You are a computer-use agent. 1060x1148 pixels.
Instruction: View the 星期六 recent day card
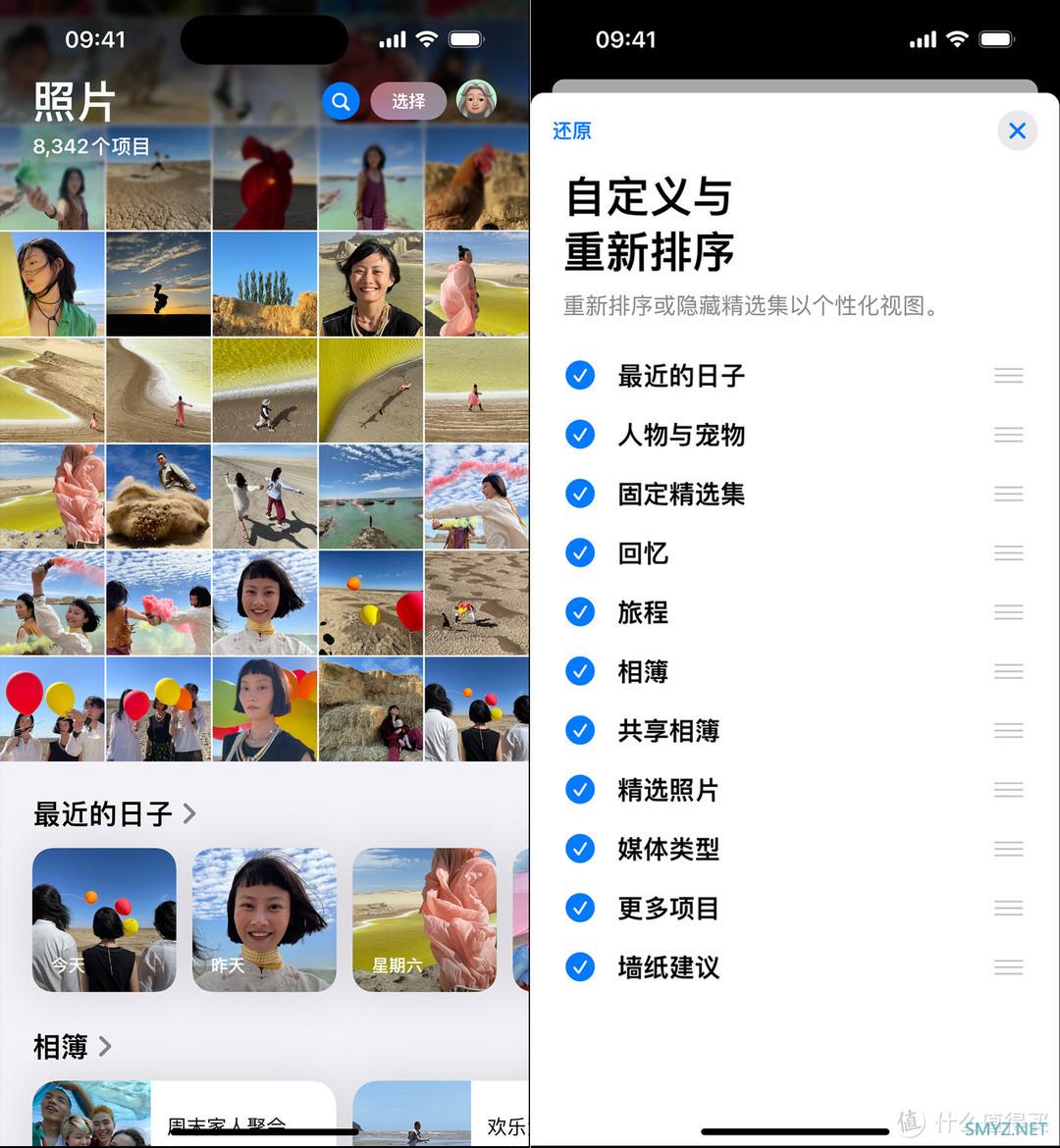point(424,919)
